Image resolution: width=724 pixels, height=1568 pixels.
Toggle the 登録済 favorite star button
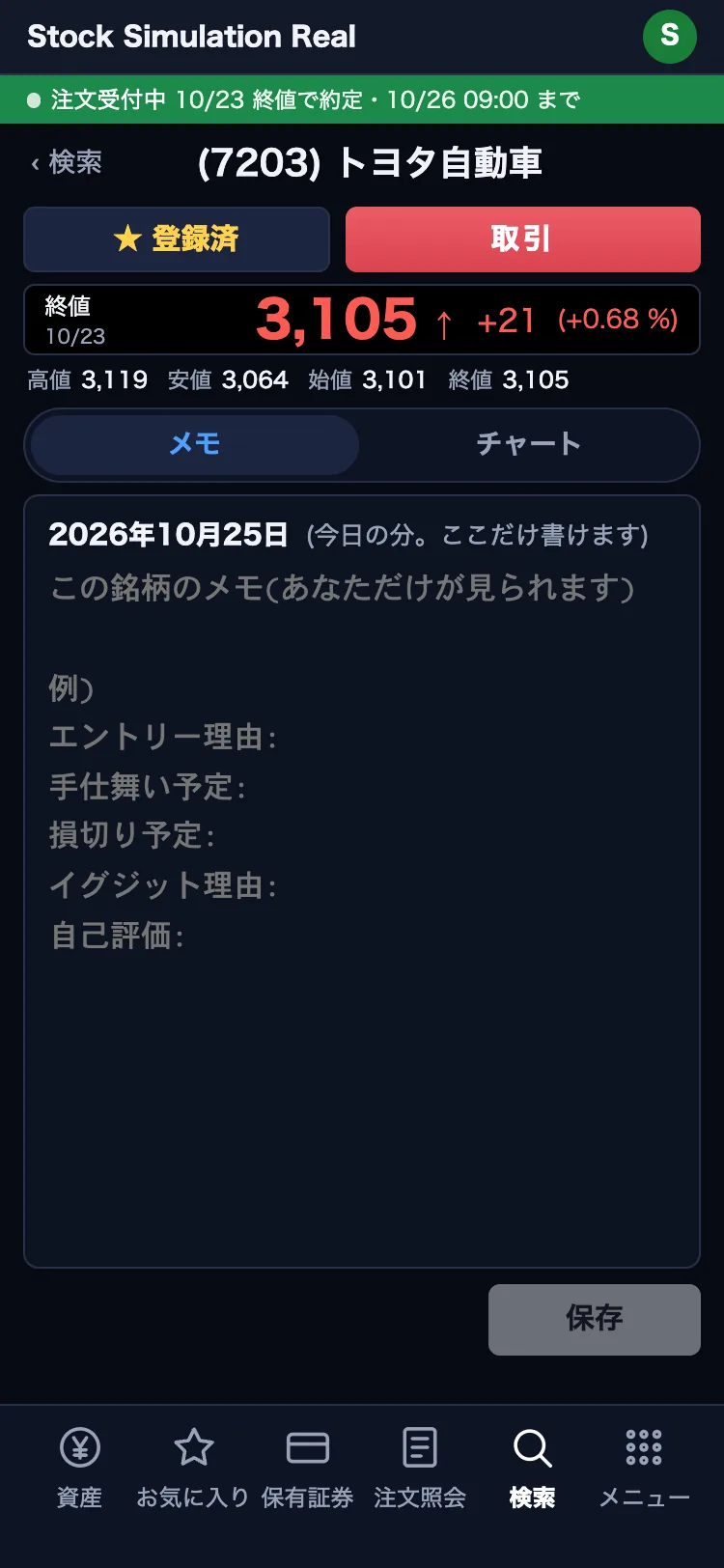[x=177, y=239]
